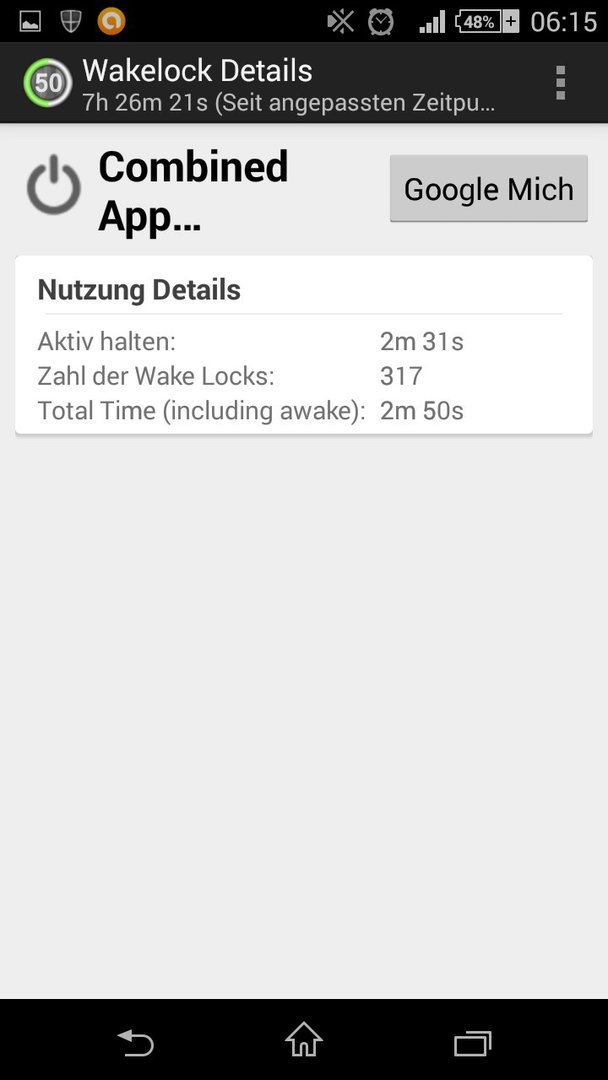Go back with the system back button

[135, 1042]
